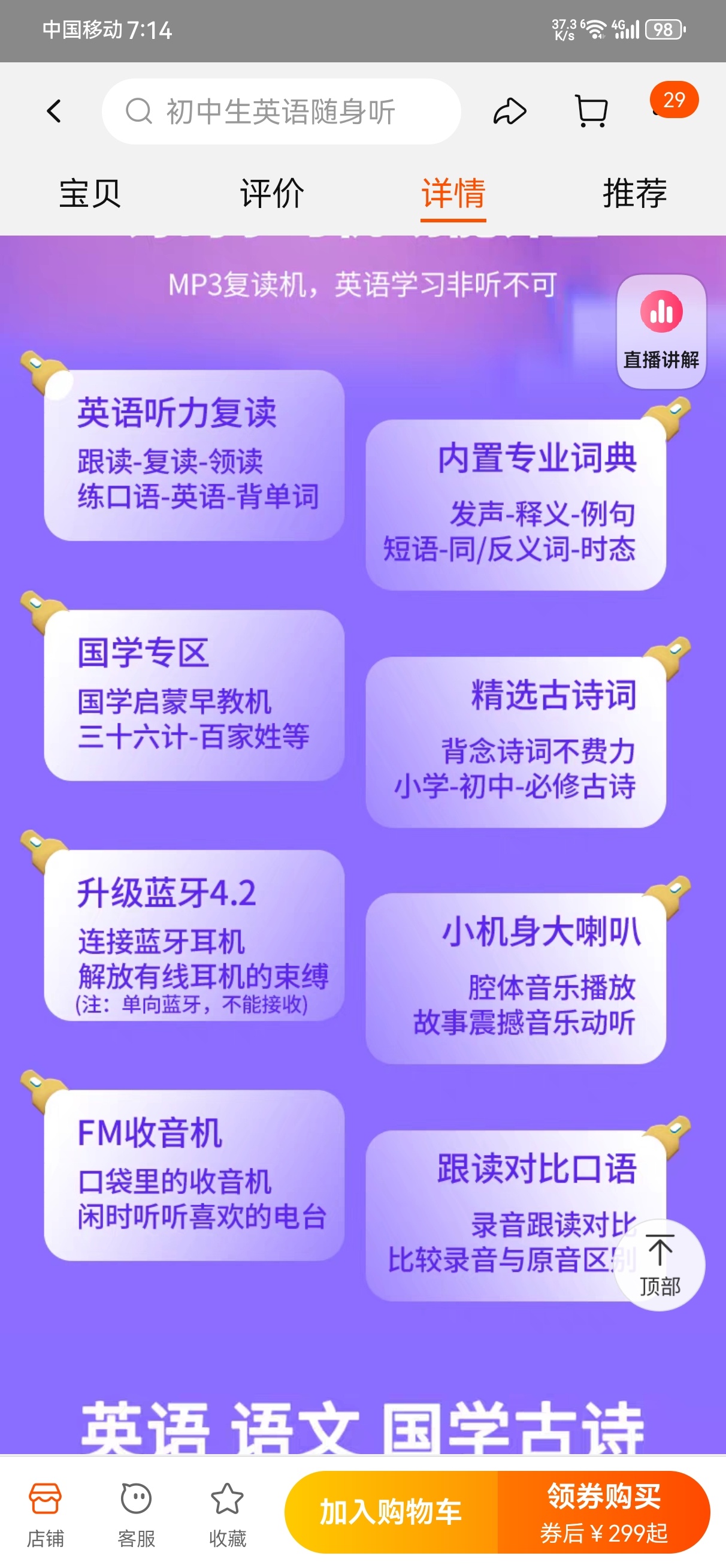Open the 直播讲解 live explanation
The height and width of the screenshot is (1568, 726).
coord(661,331)
